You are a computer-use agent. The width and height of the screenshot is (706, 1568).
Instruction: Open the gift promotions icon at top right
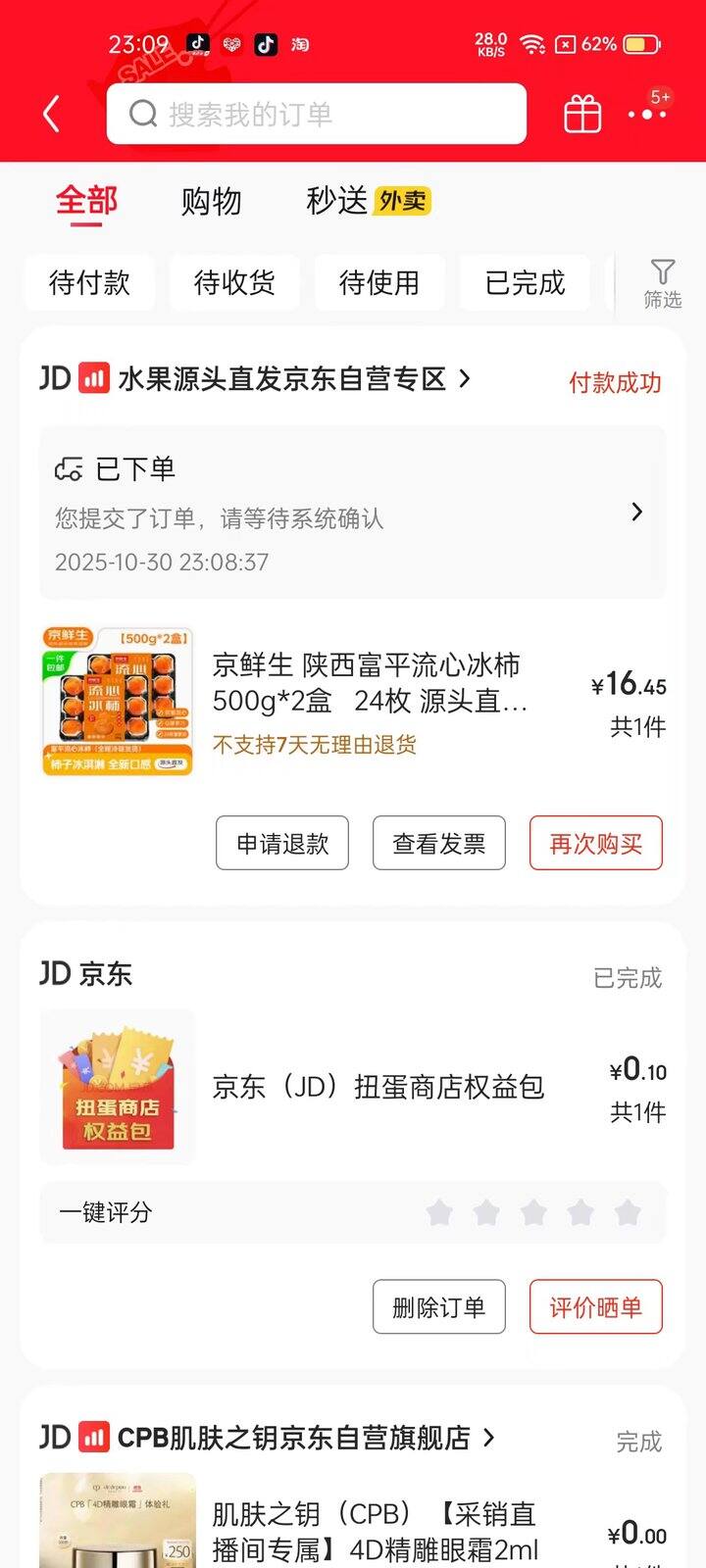pos(581,113)
